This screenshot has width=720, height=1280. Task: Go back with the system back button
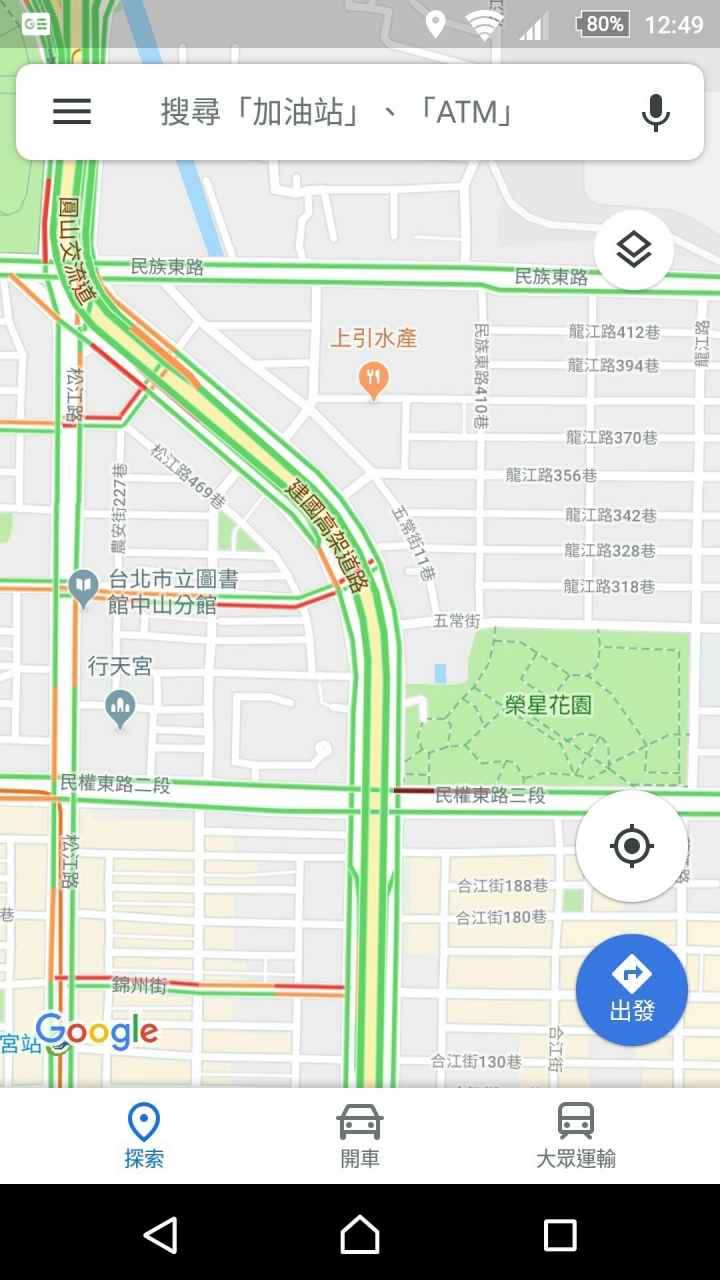[160, 1235]
